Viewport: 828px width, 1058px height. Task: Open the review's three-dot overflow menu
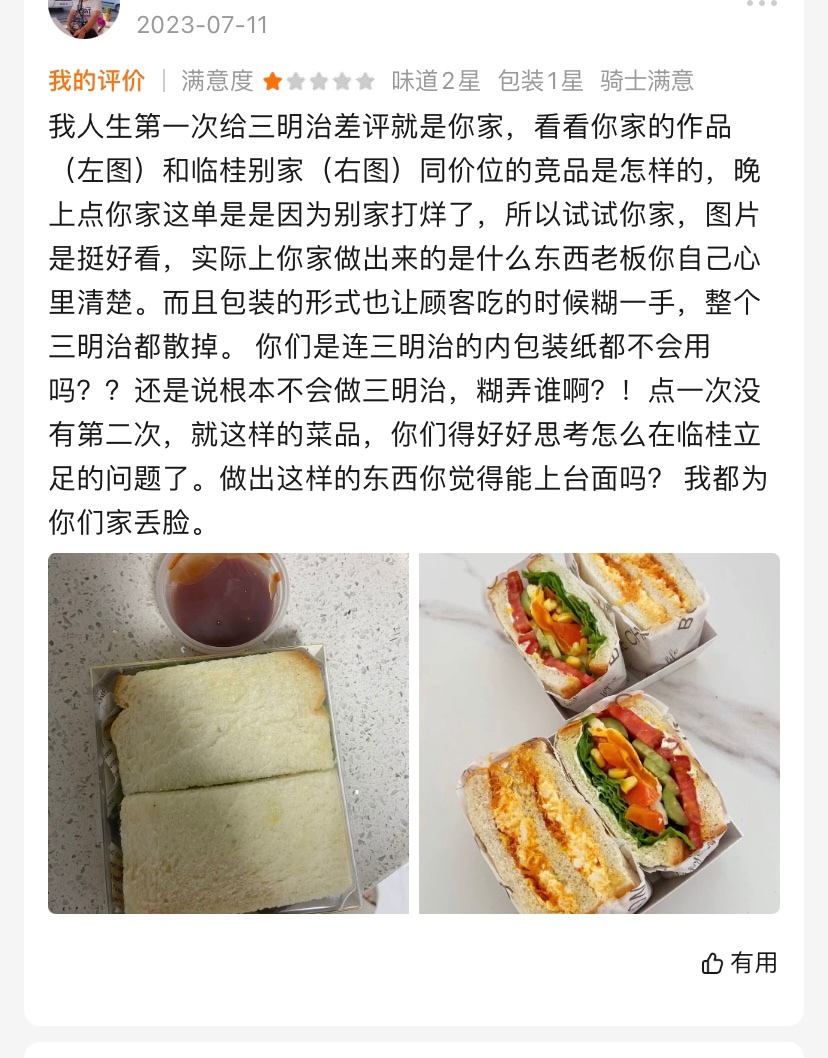point(761,4)
